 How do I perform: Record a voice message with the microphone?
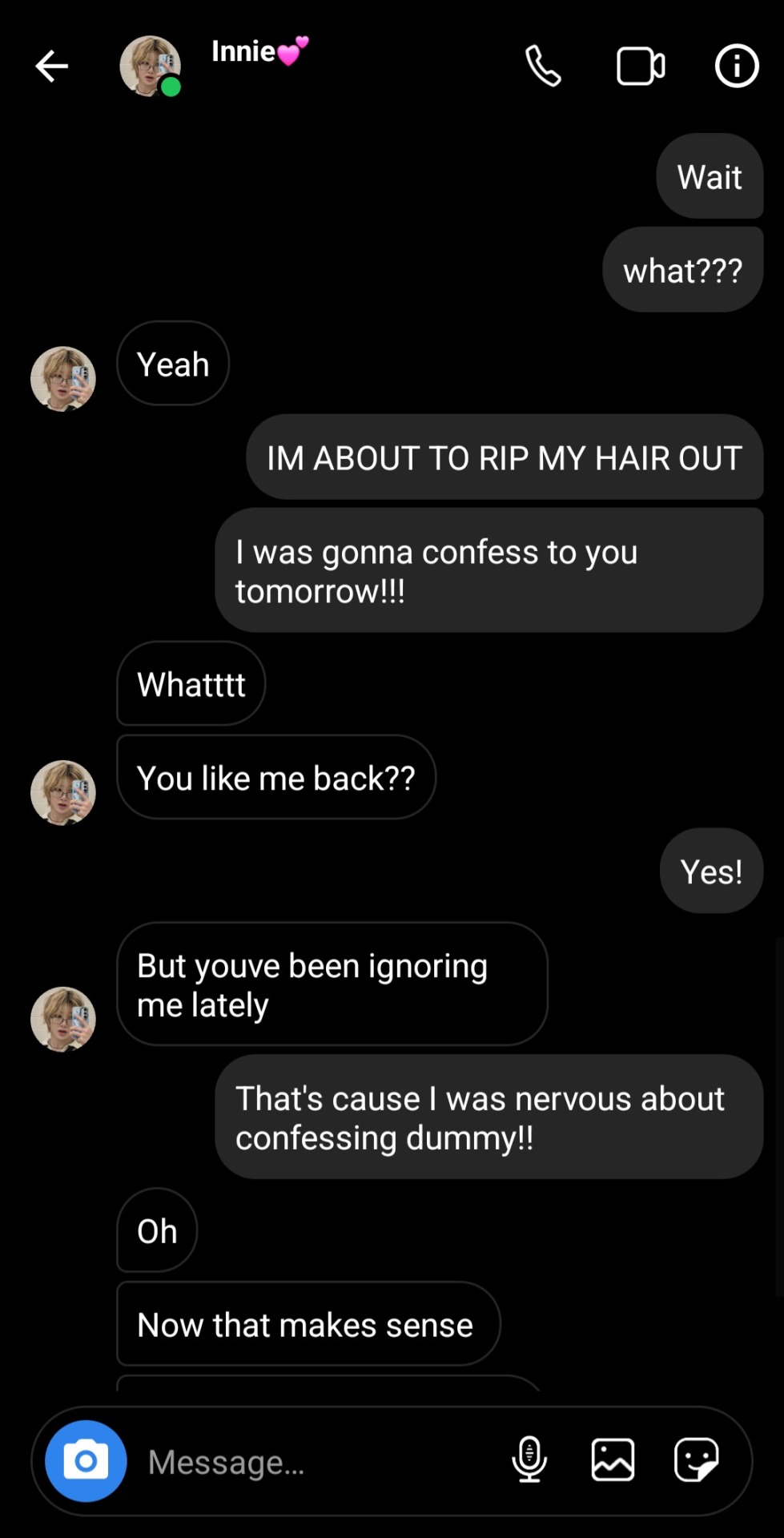(529, 1459)
